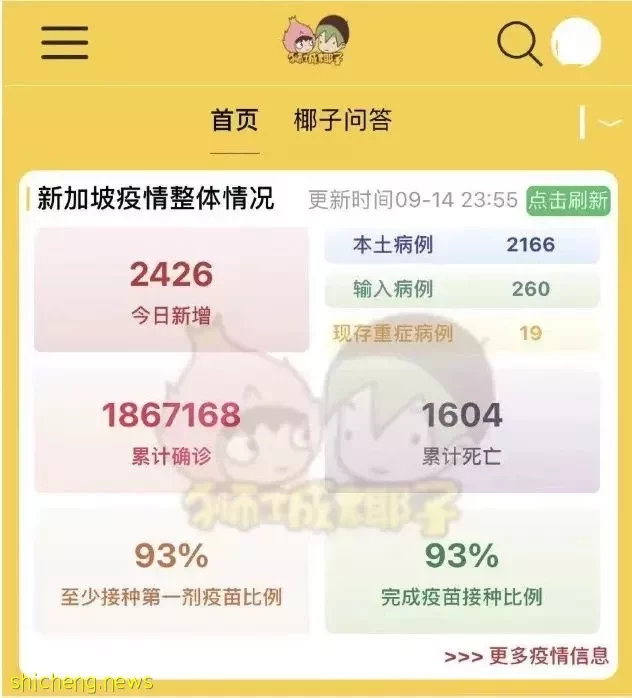Viewport: 632px width, 698px height.
Task: Open the hamburger drawer menu
Action: click(64, 42)
